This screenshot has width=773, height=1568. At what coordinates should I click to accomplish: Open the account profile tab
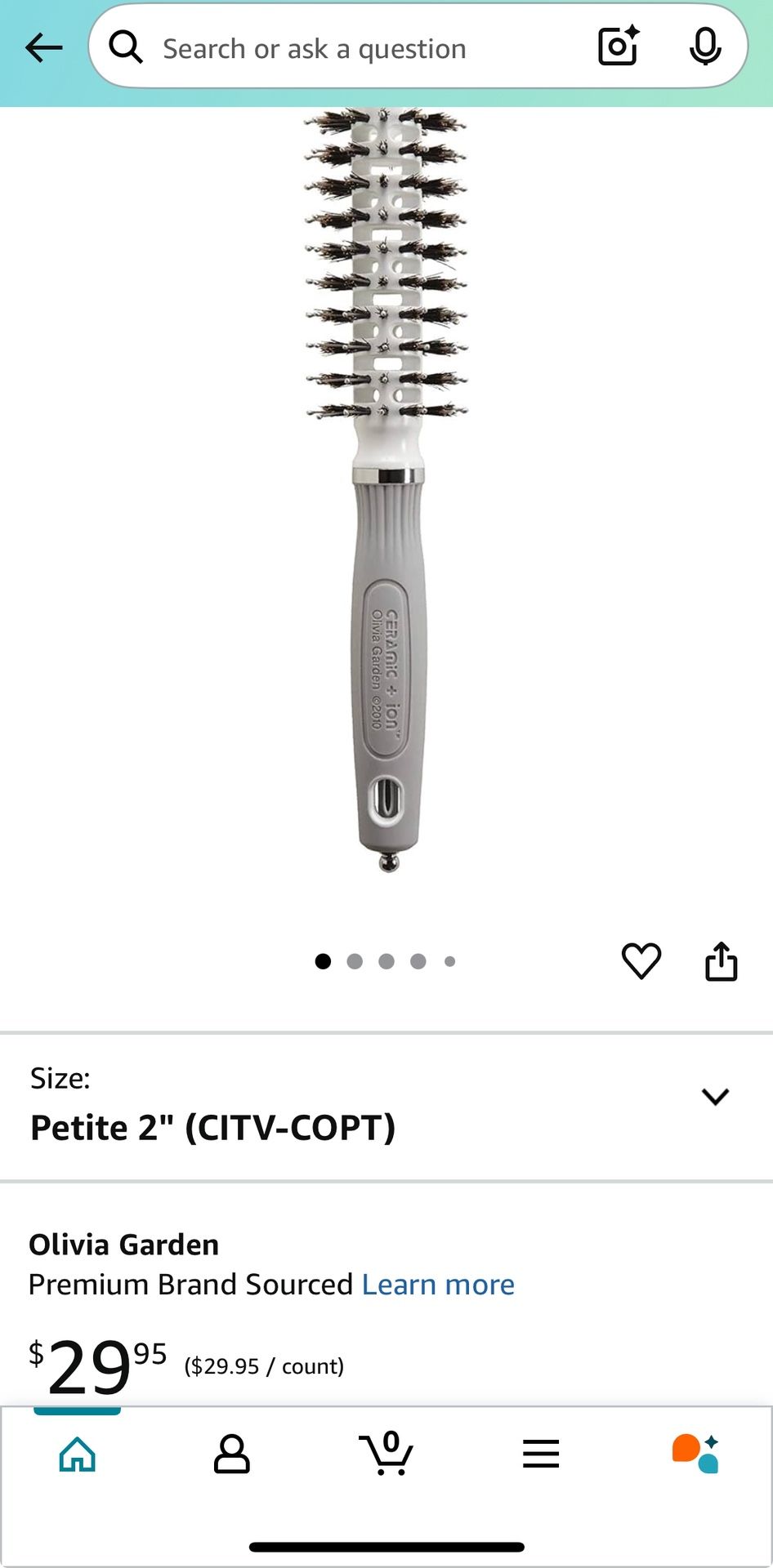[231, 1454]
